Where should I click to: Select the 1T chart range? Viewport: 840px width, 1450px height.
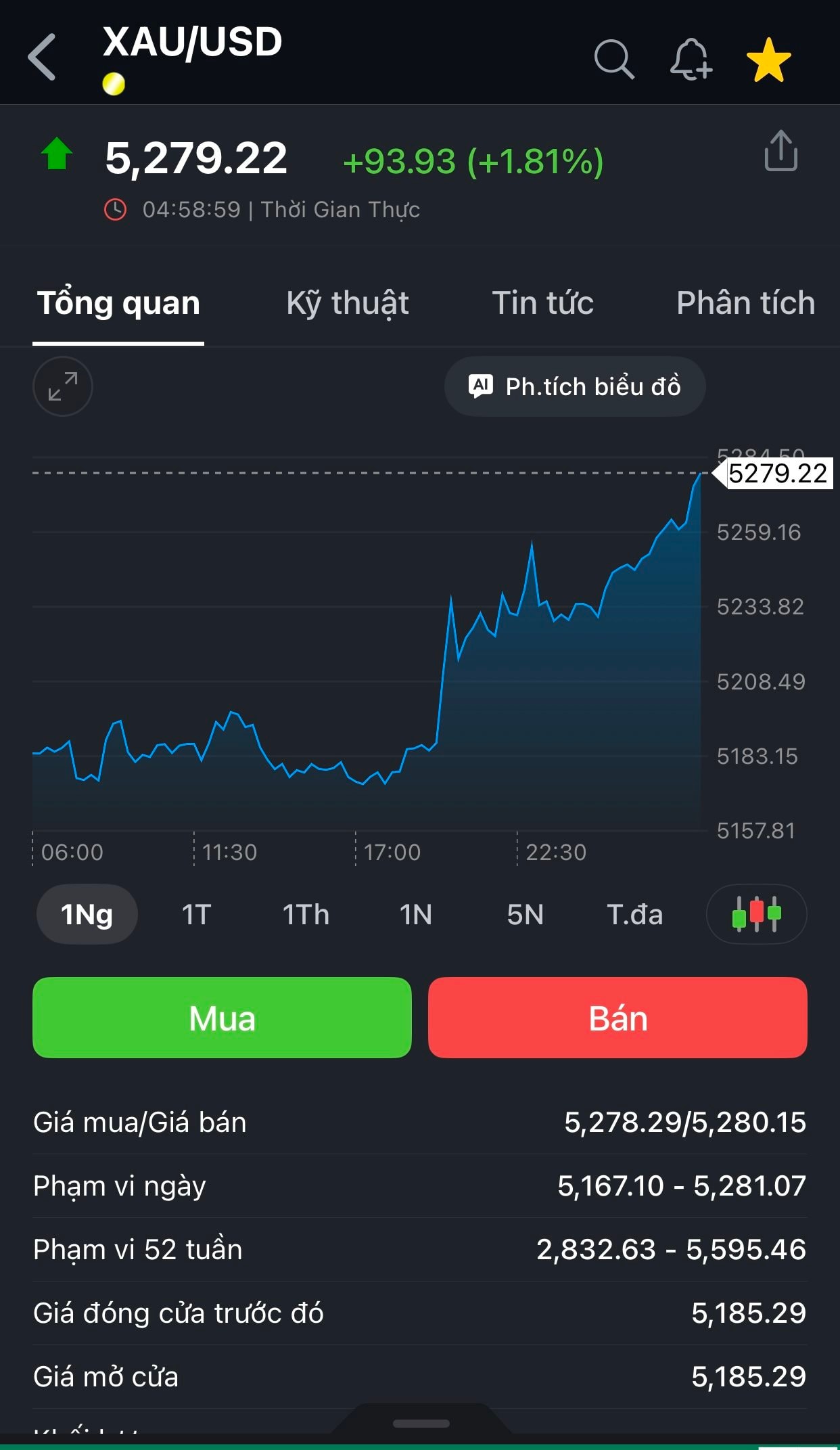point(196,915)
